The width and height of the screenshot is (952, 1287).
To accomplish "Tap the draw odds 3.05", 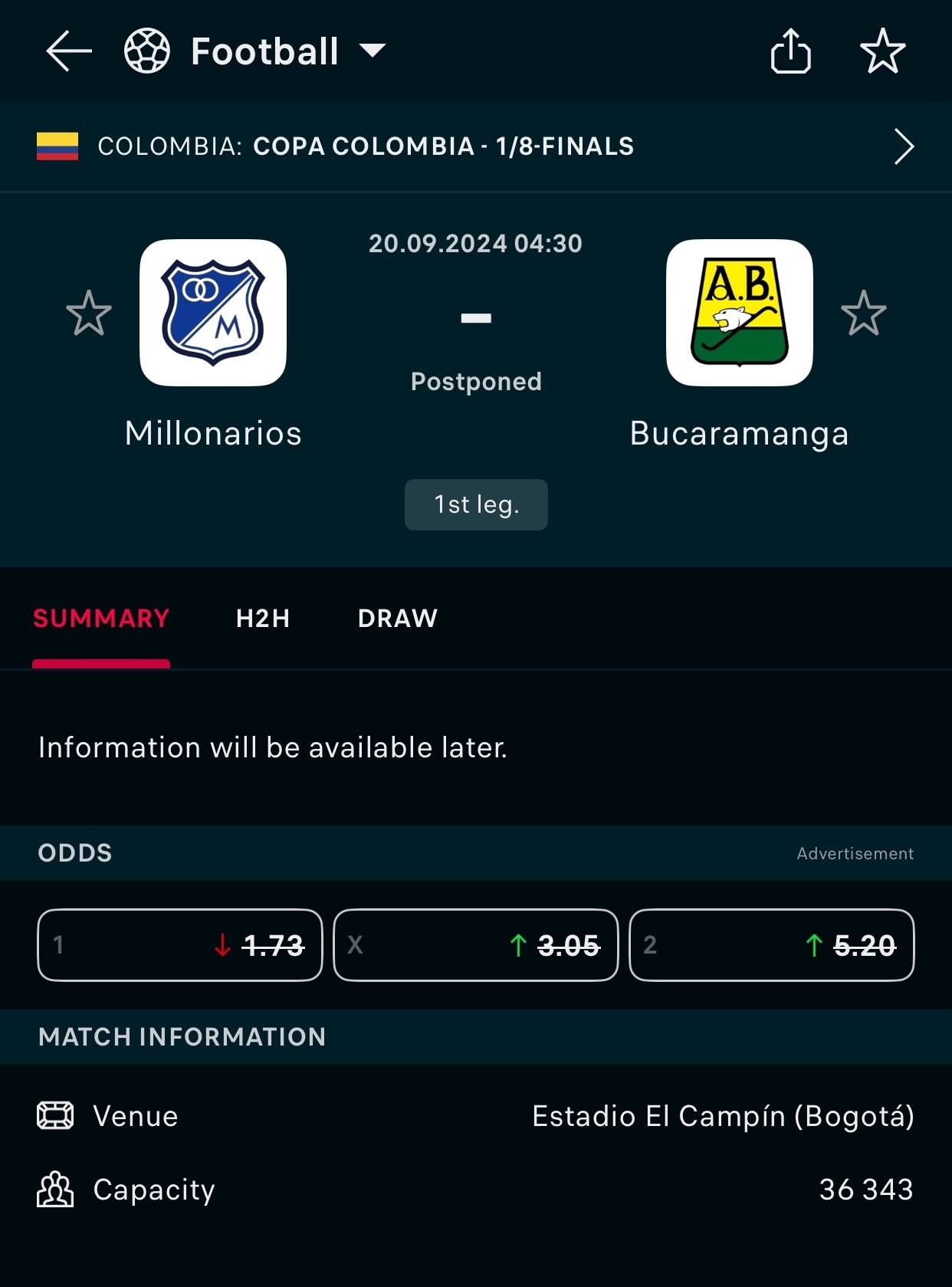I will tap(475, 944).
